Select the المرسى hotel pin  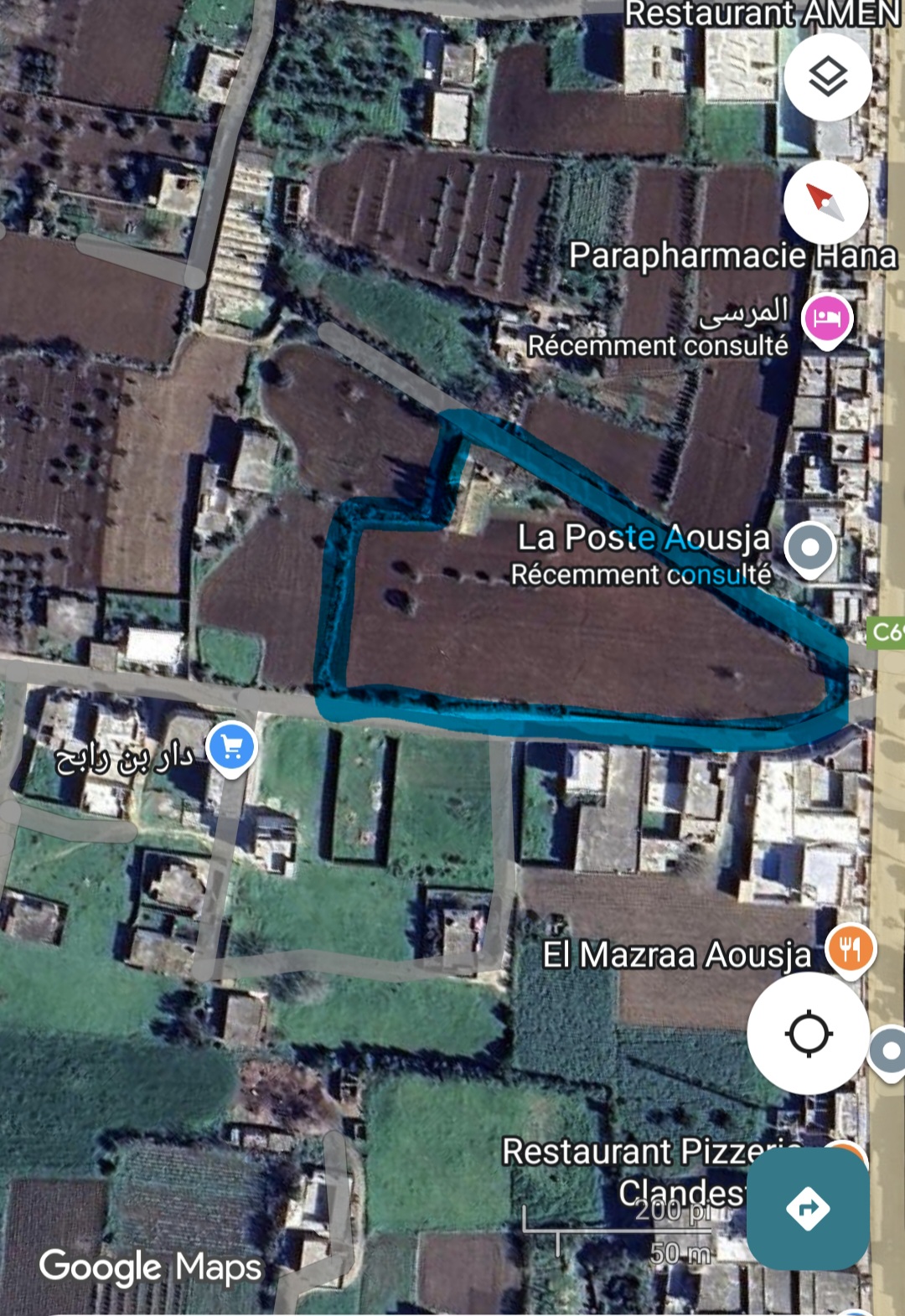click(827, 318)
